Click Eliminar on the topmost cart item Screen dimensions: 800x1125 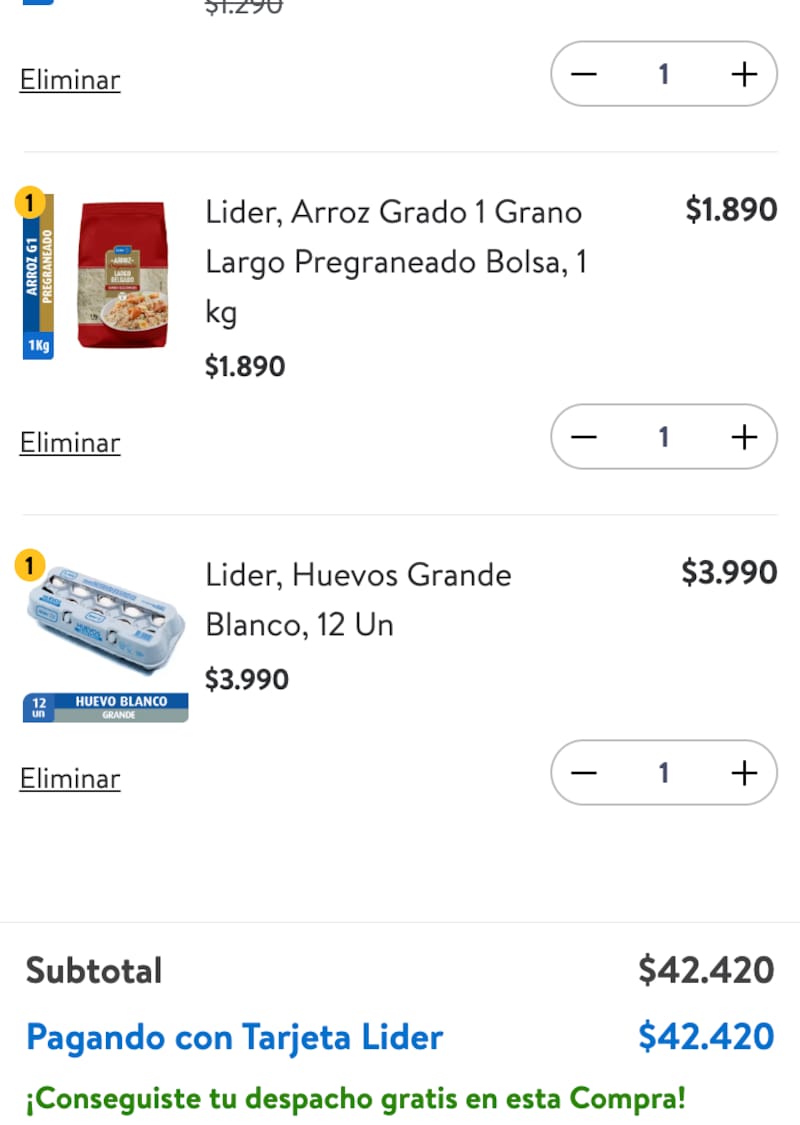[69, 79]
